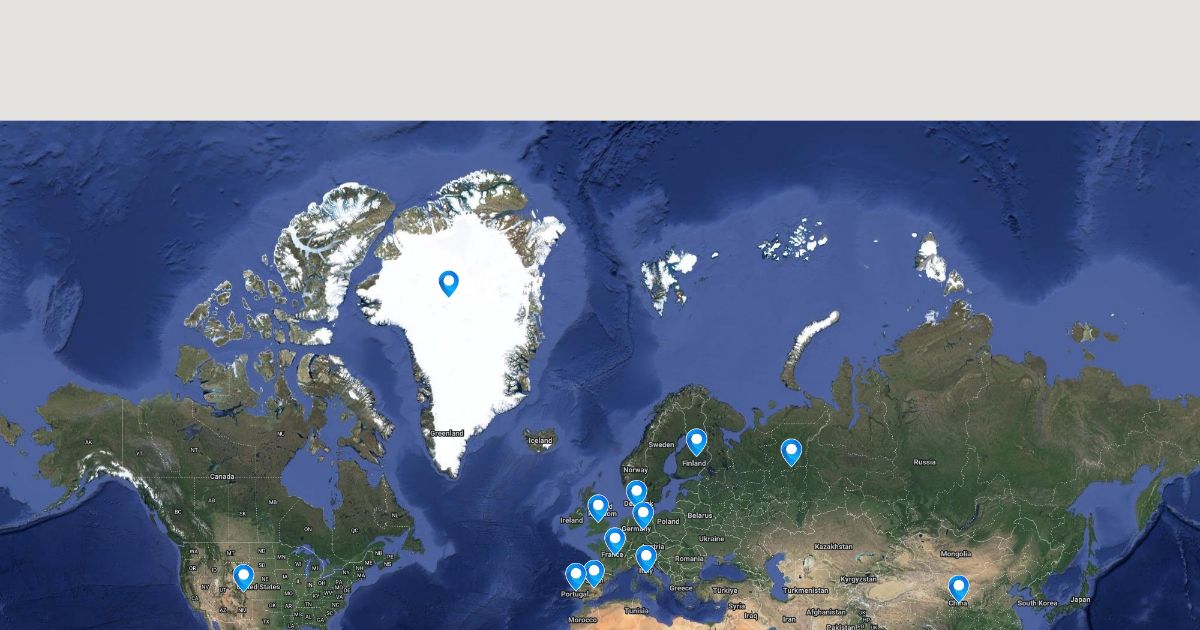
Task: Tap the marker on Denmark
Action: coord(636,493)
